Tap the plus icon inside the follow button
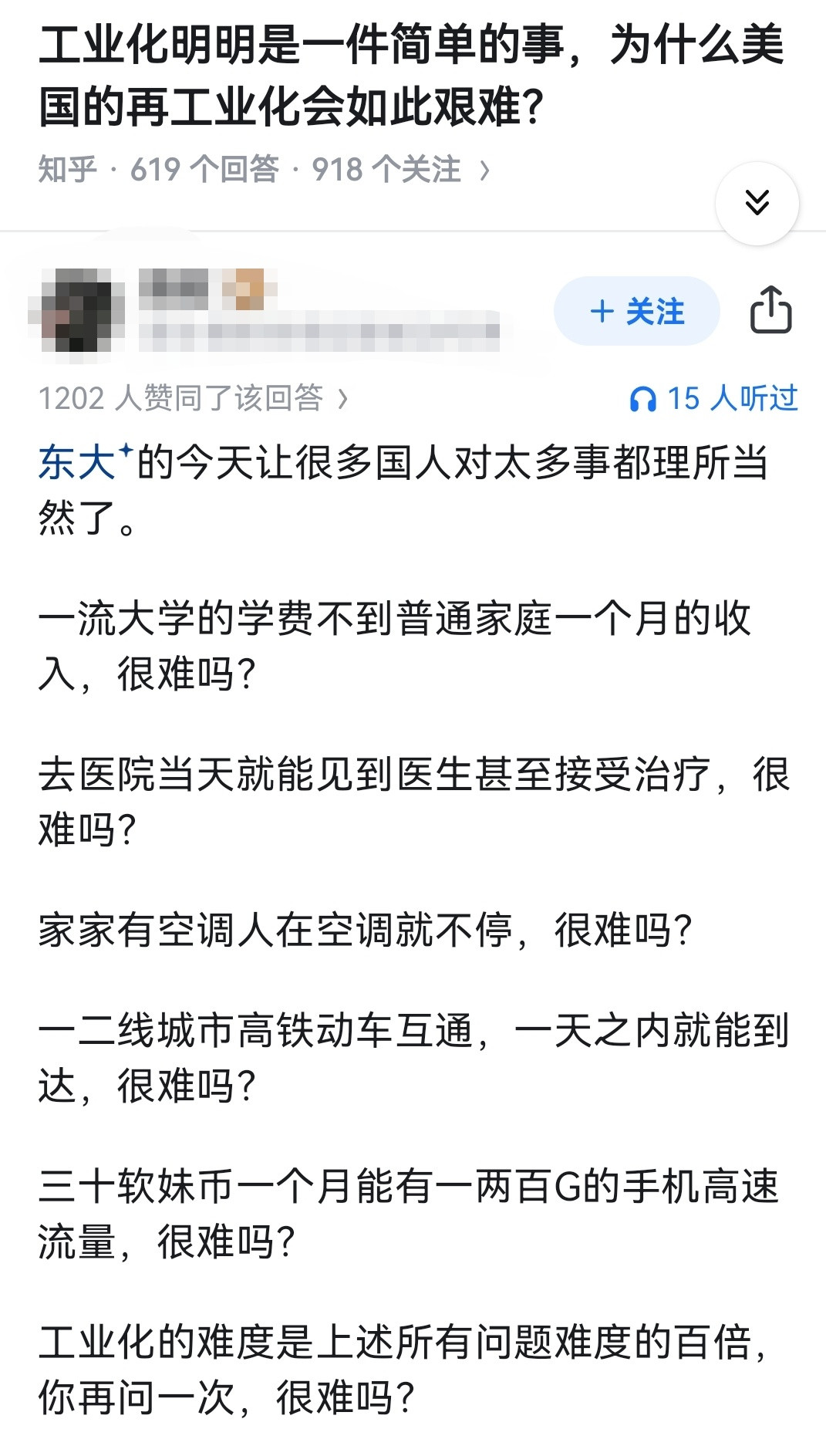Viewport: 826px width, 1456px height. pyautogui.click(x=602, y=312)
